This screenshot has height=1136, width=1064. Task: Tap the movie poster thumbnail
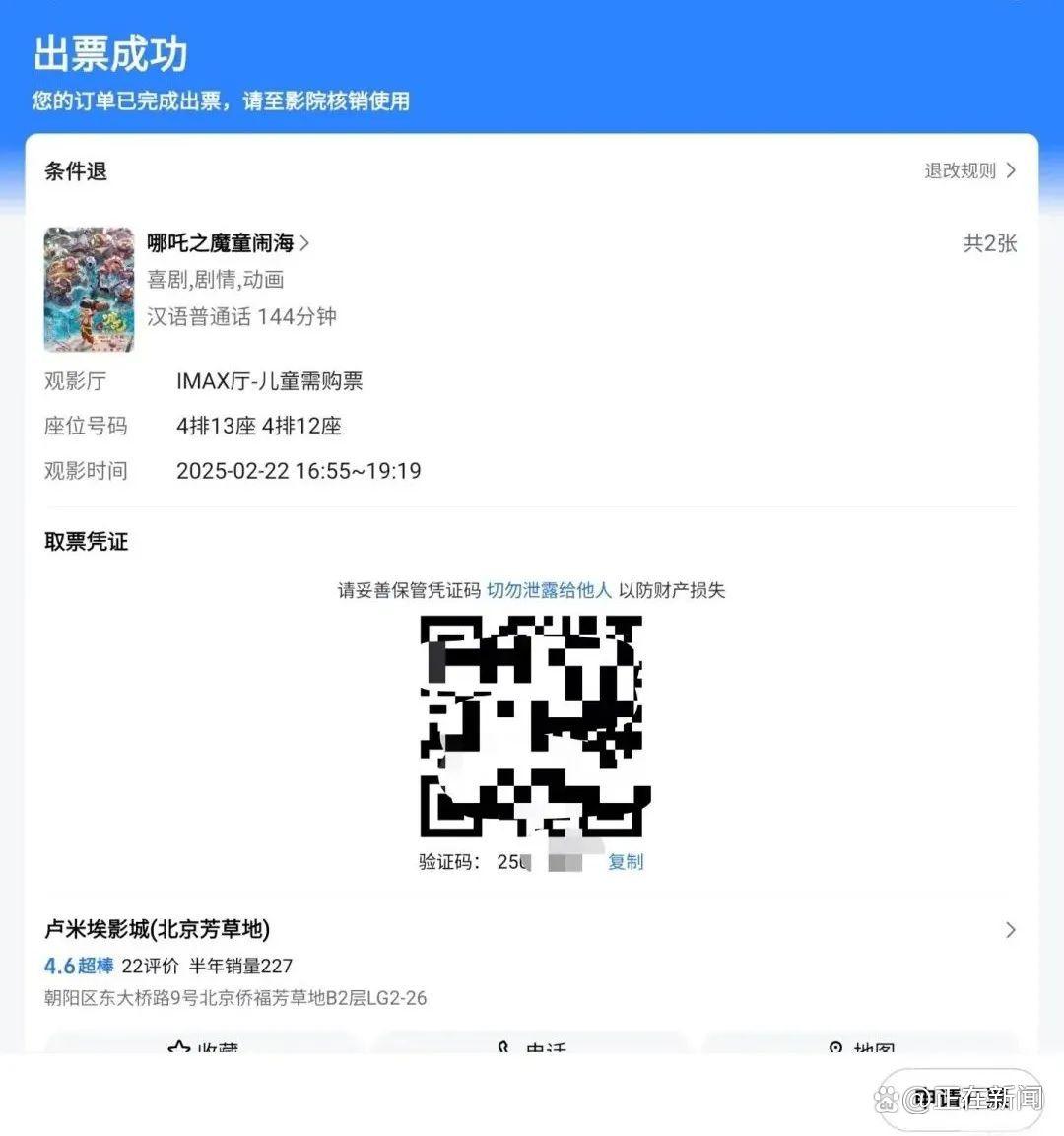point(89,289)
